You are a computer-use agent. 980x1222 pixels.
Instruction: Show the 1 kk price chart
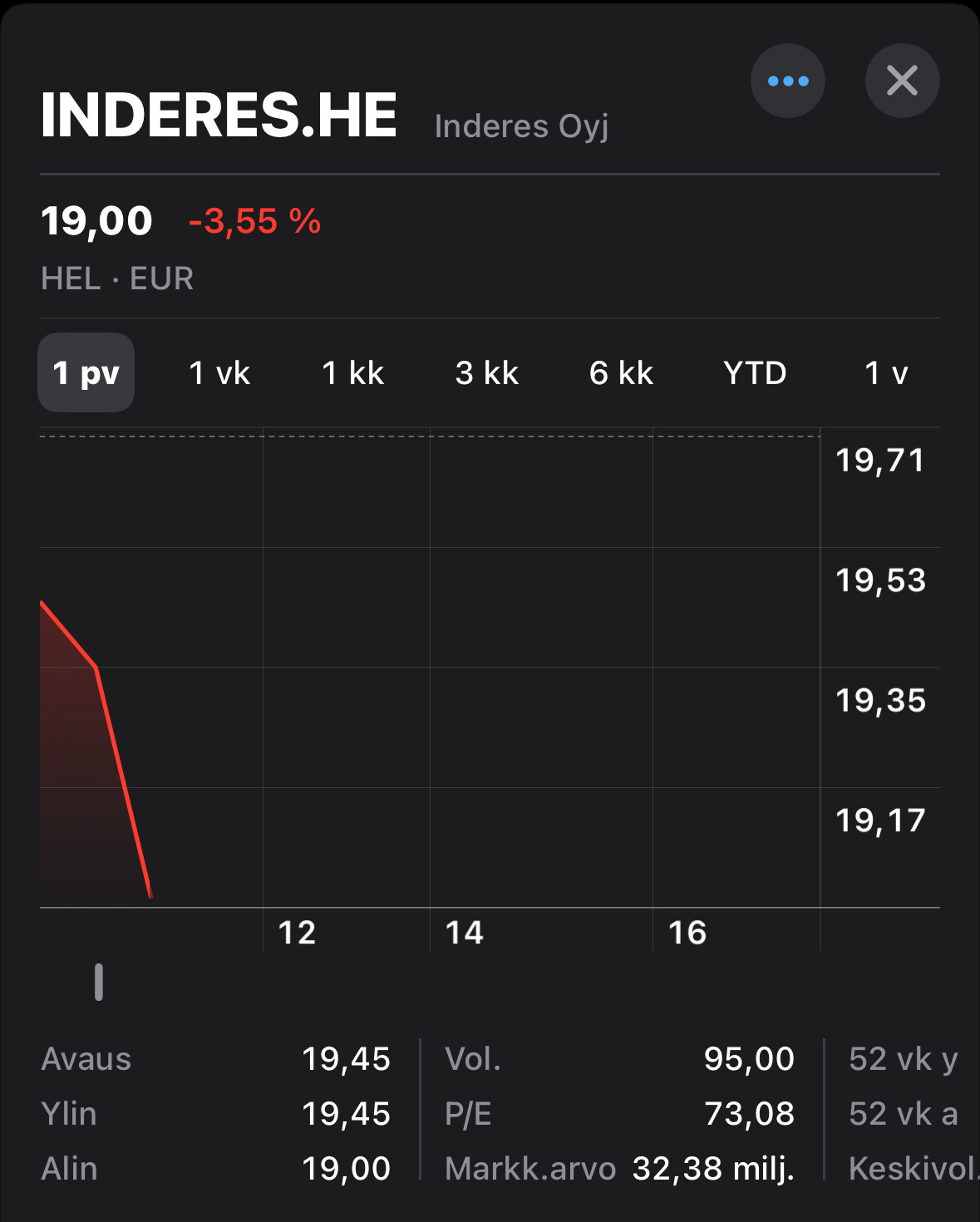[x=353, y=373]
